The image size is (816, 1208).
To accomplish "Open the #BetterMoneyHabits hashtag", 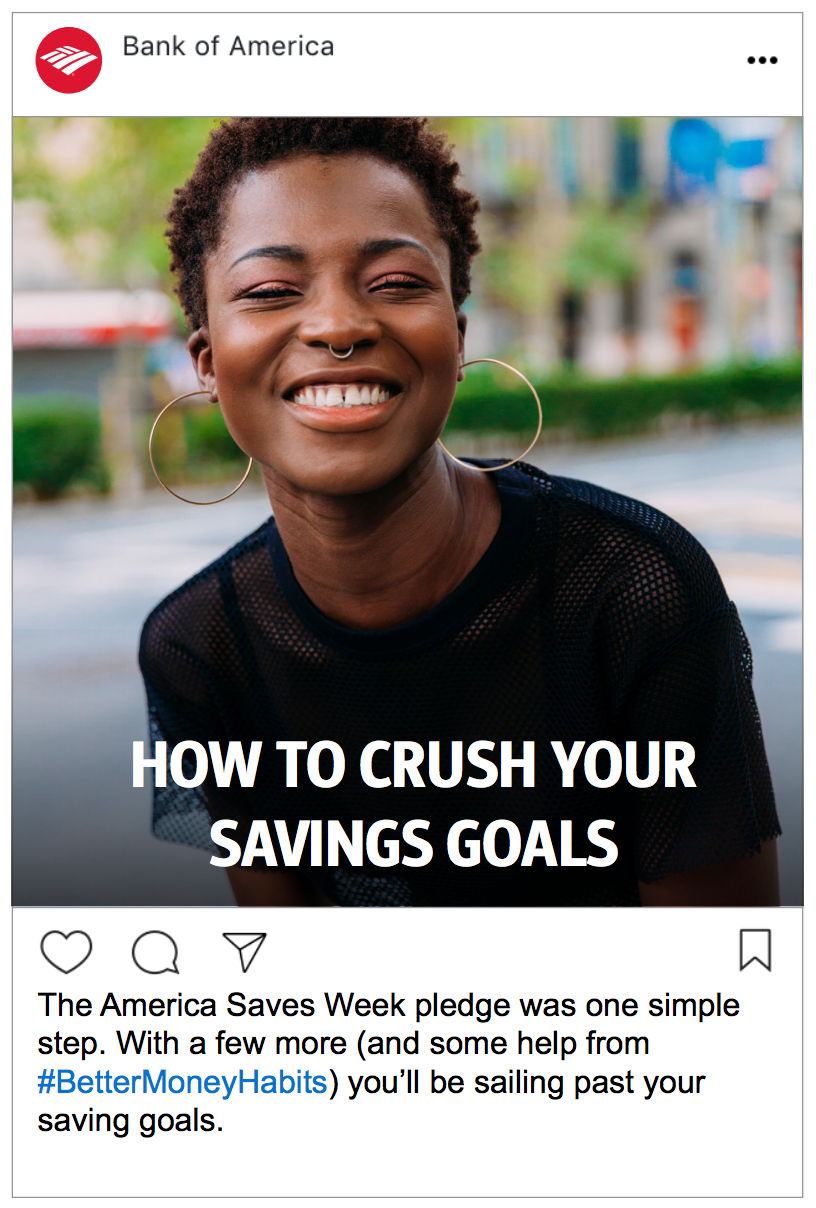I will [182, 1082].
